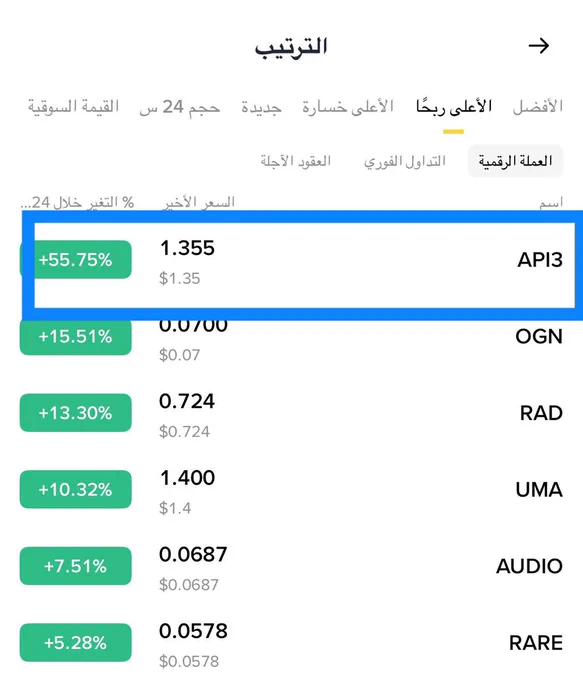Switch to the الأفضل tab

[538, 106]
